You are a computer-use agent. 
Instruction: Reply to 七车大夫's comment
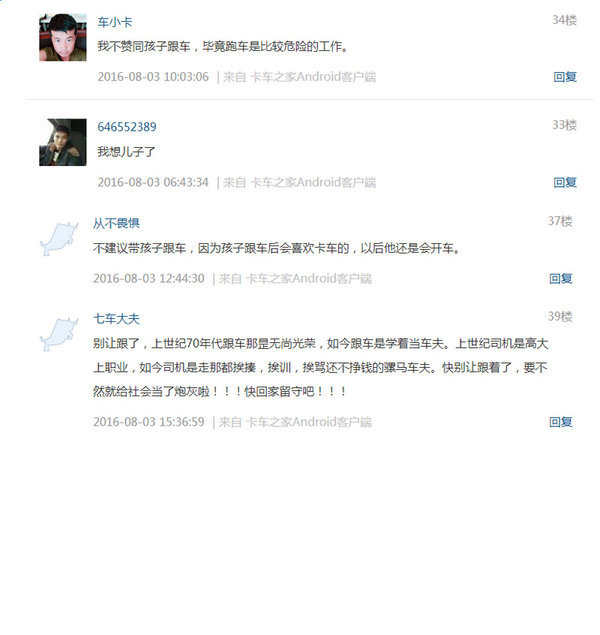pos(560,423)
